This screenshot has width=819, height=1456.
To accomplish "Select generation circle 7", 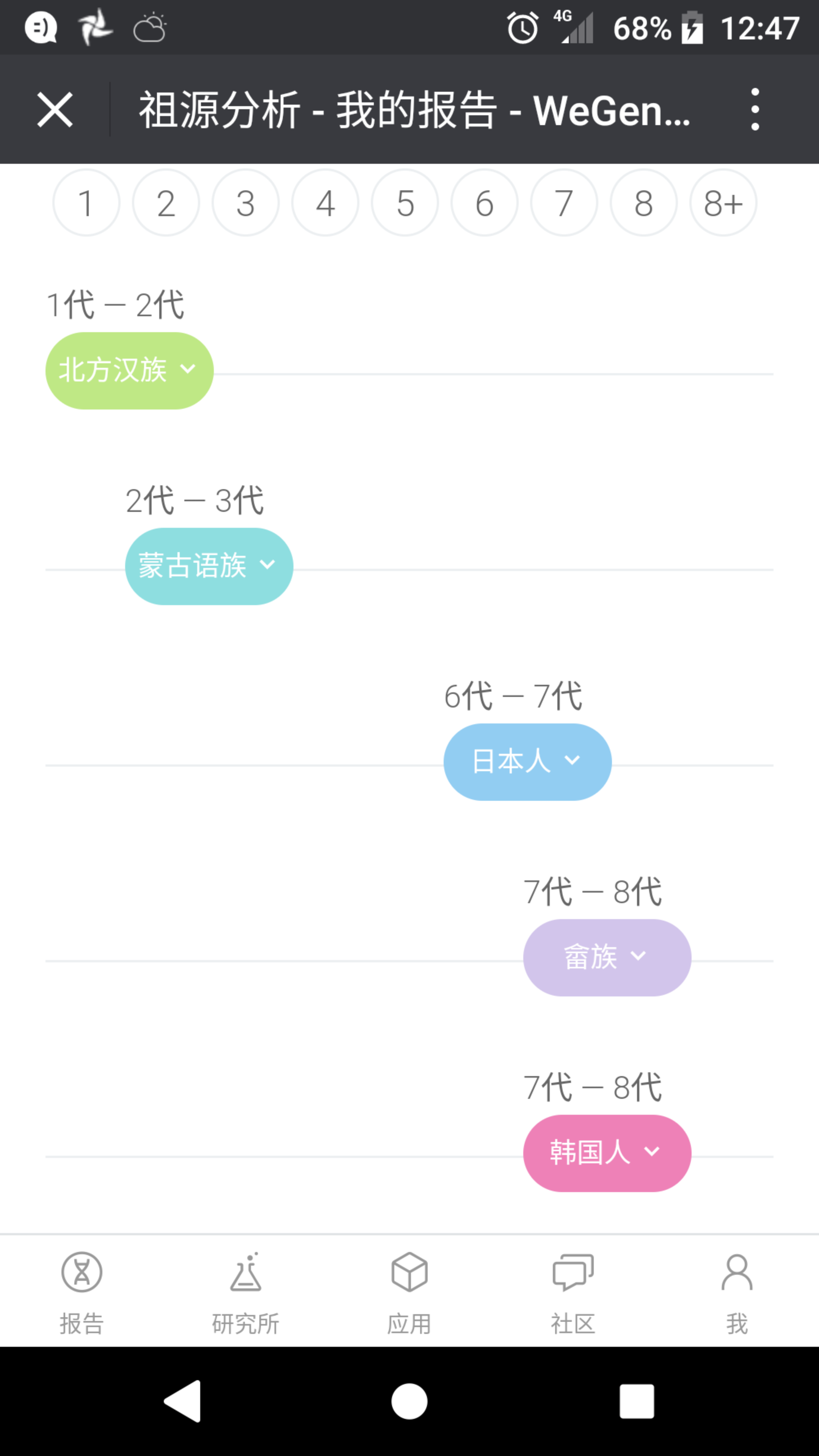I will tap(563, 202).
